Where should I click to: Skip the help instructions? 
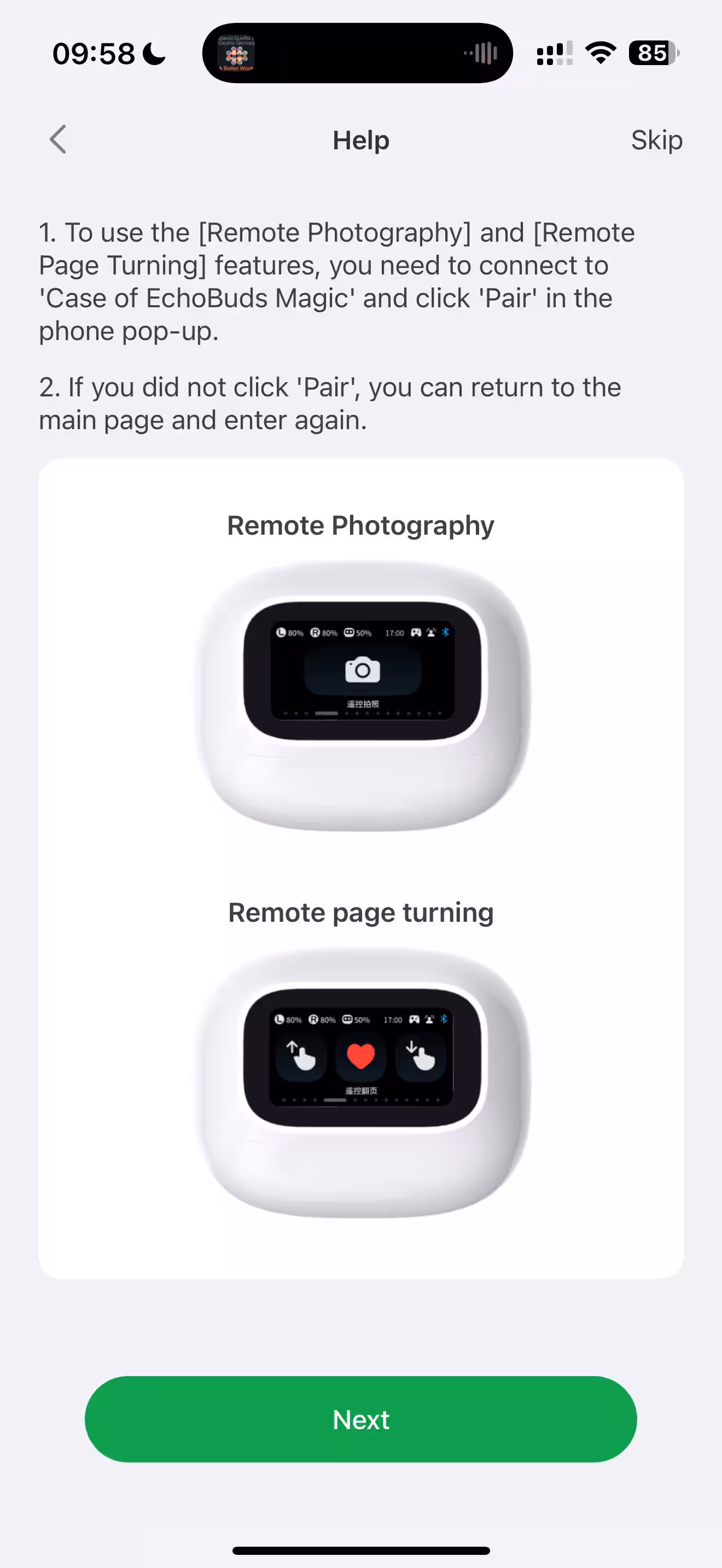(656, 140)
